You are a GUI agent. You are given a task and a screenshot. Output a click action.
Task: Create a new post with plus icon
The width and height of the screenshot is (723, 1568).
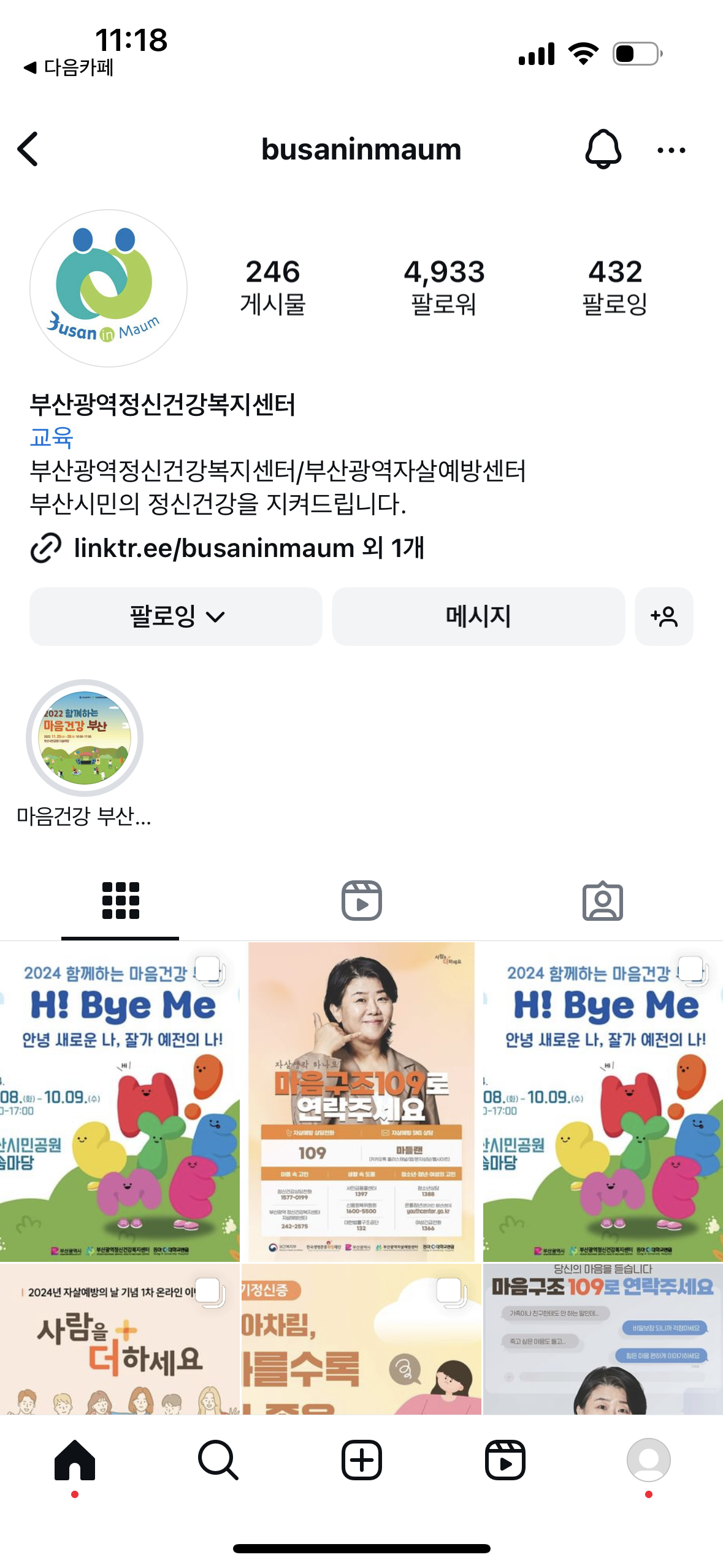click(361, 1460)
